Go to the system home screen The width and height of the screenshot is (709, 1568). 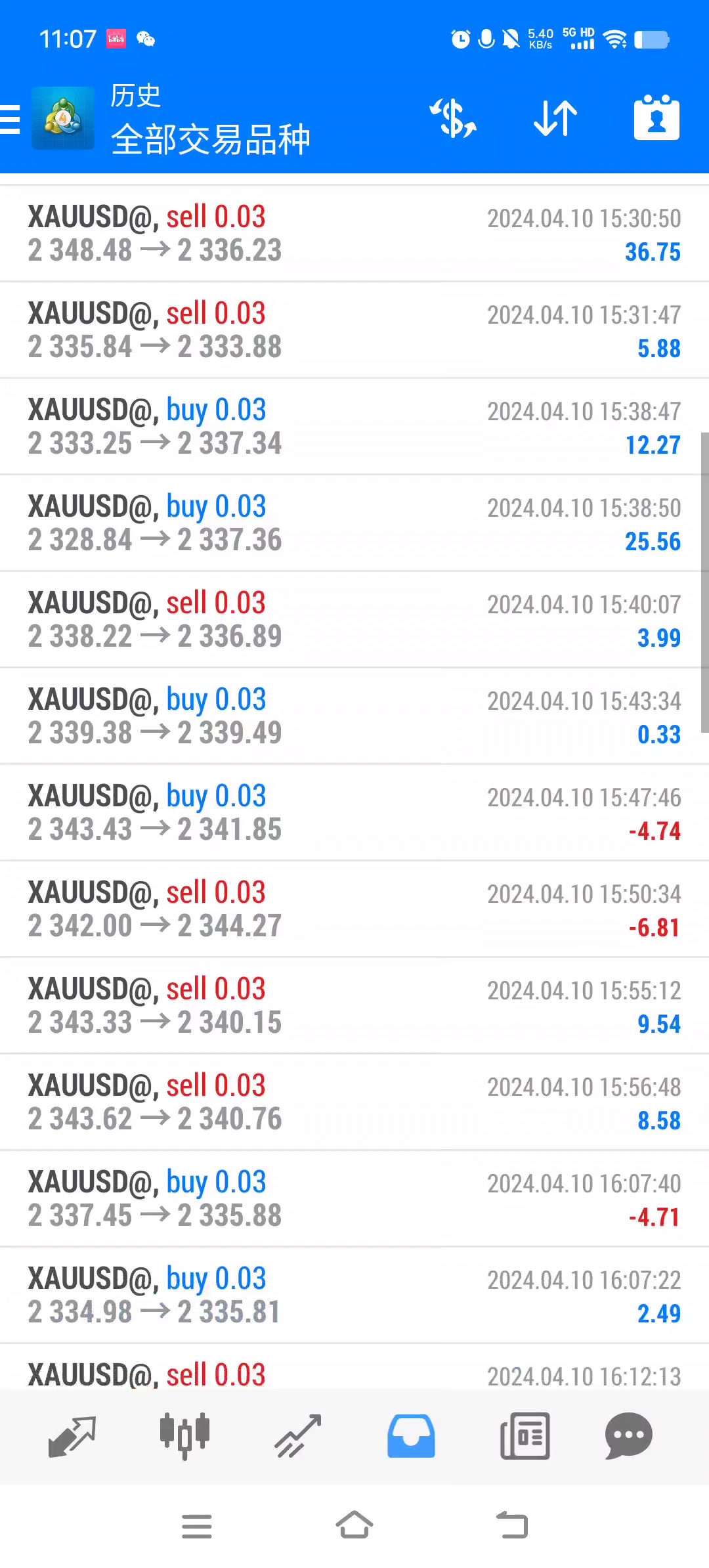coord(354,1526)
